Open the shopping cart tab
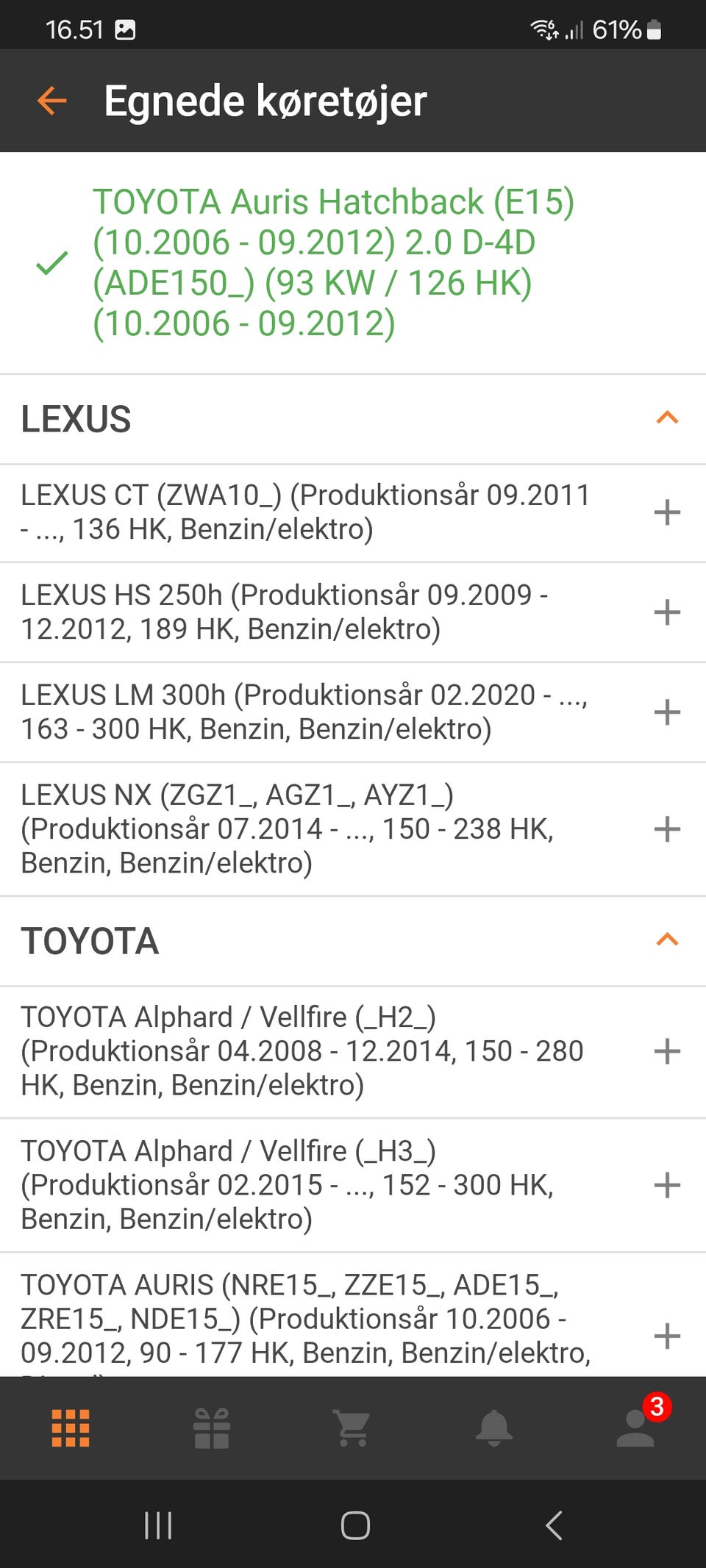Image resolution: width=706 pixels, height=1568 pixels. (x=353, y=1428)
